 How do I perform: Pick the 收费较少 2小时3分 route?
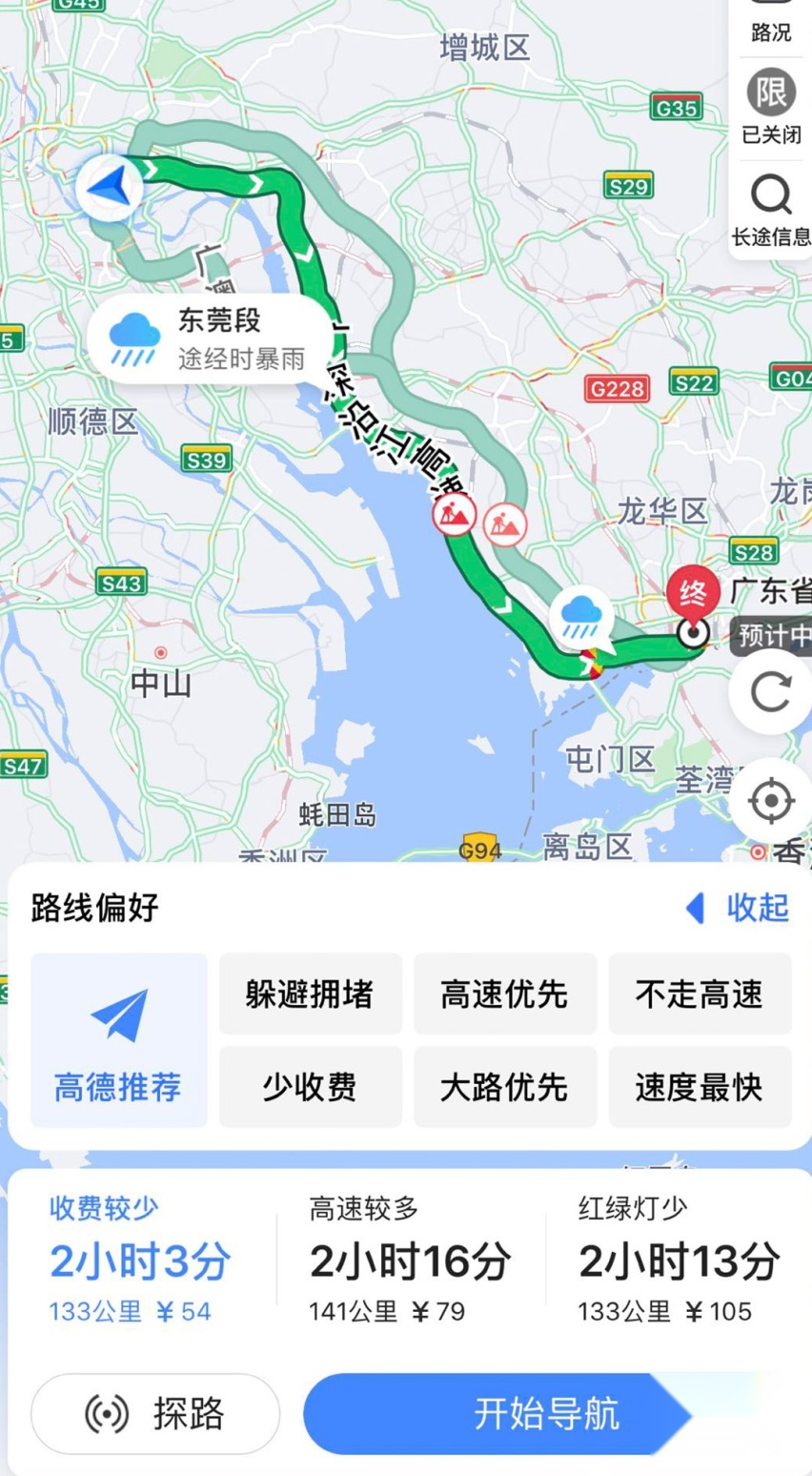[x=140, y=1261]
